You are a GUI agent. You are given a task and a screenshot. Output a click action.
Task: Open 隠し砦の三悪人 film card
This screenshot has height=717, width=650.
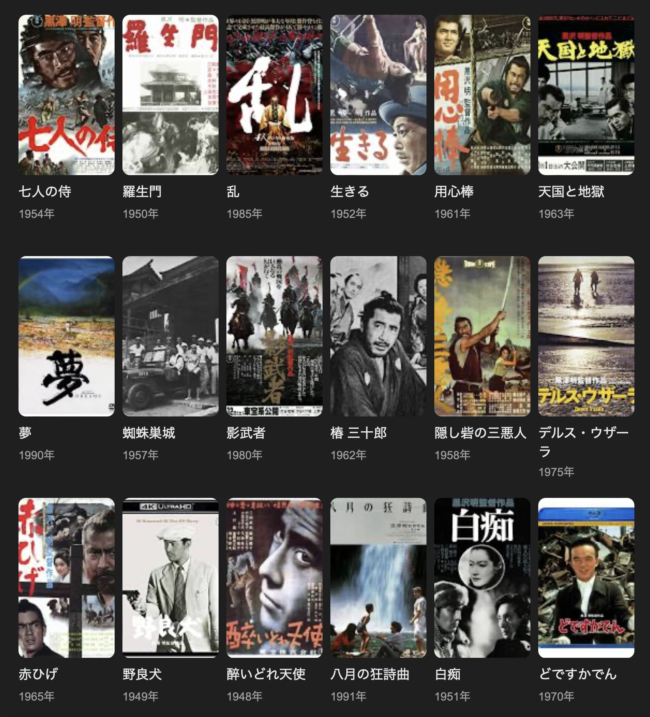pos(482,336)
